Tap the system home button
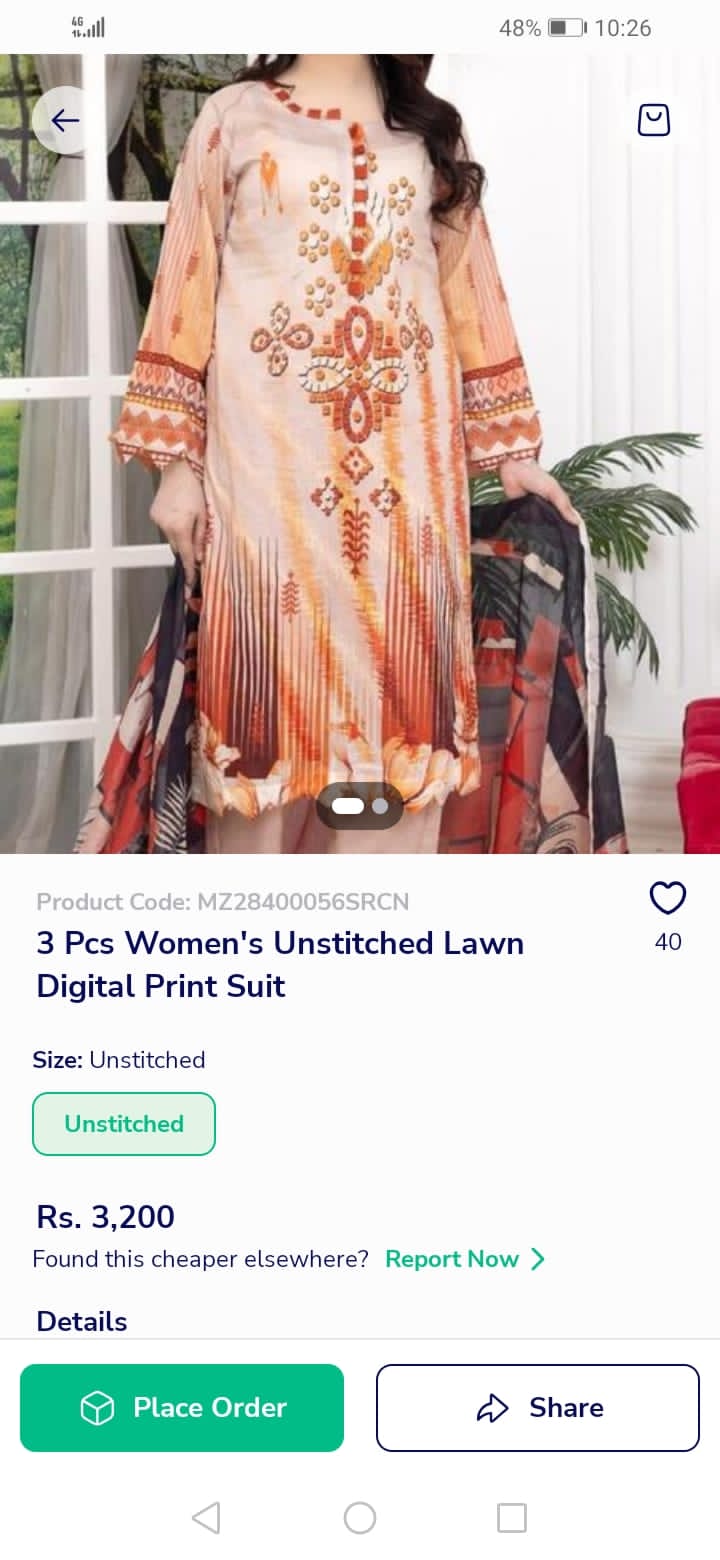720x1560 pixels. pyautogui.click(x=360, y=1518)
